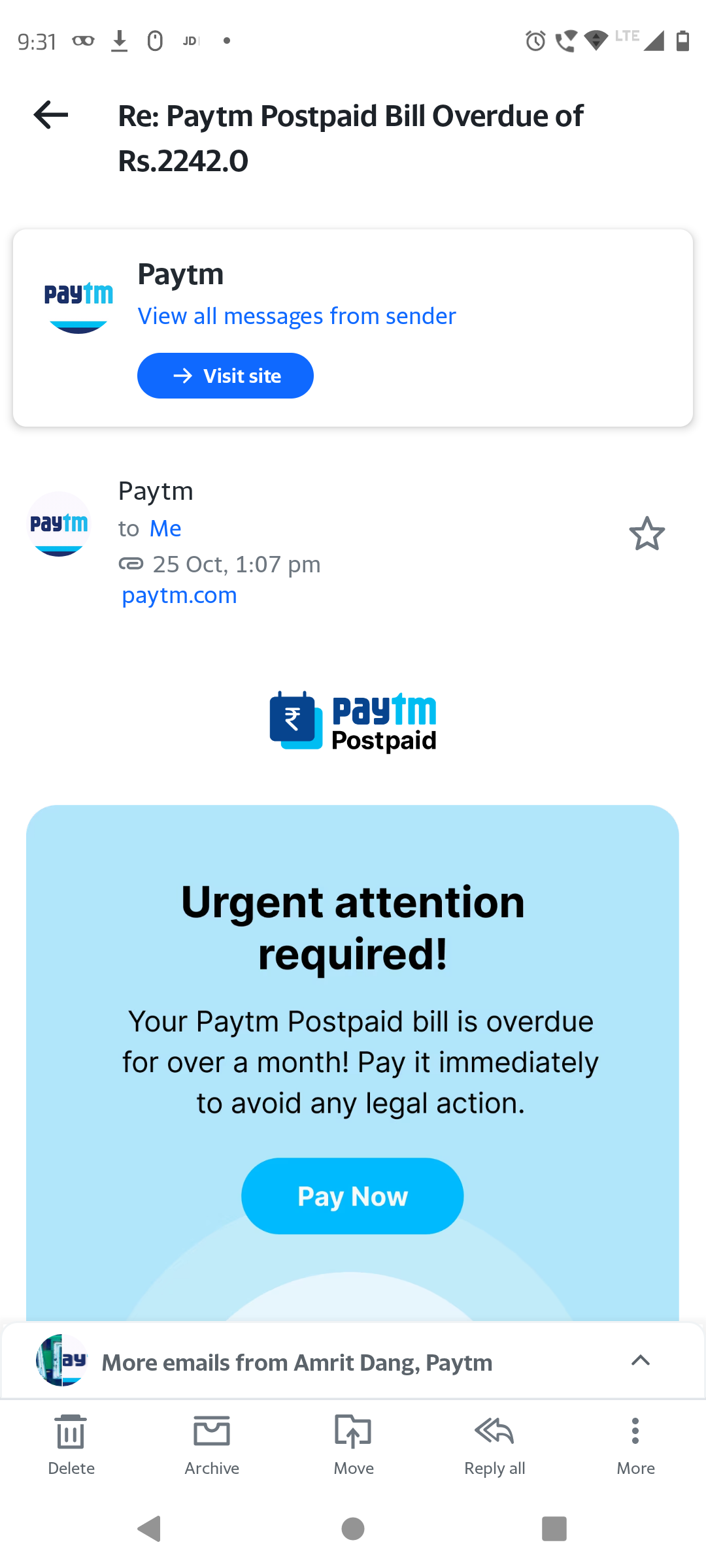This screenshot has height=1568, width=706.
Task: Tap the system home button
Action: click(x=353, y=1529)
